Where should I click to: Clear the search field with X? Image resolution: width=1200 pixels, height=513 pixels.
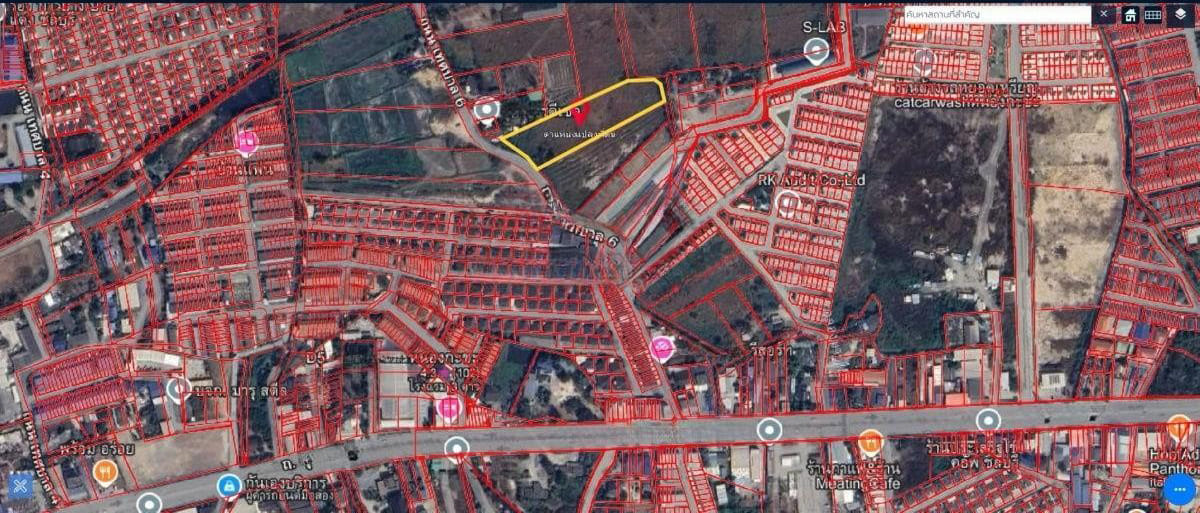(x=1104, y=14)
